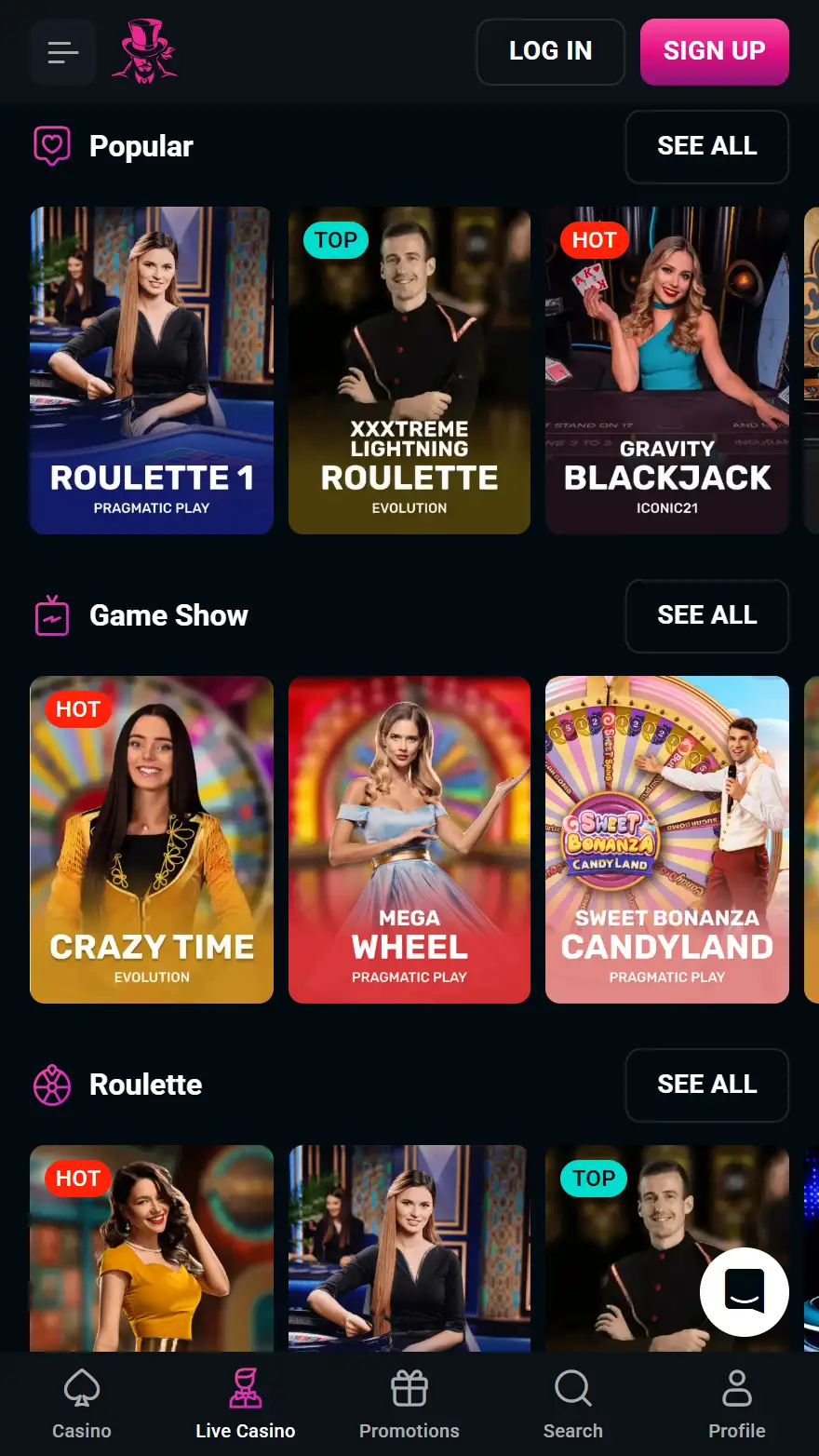Click SEE ALL next to Popular
This screenshot has height=1456, width=819.
coord(706,146)
